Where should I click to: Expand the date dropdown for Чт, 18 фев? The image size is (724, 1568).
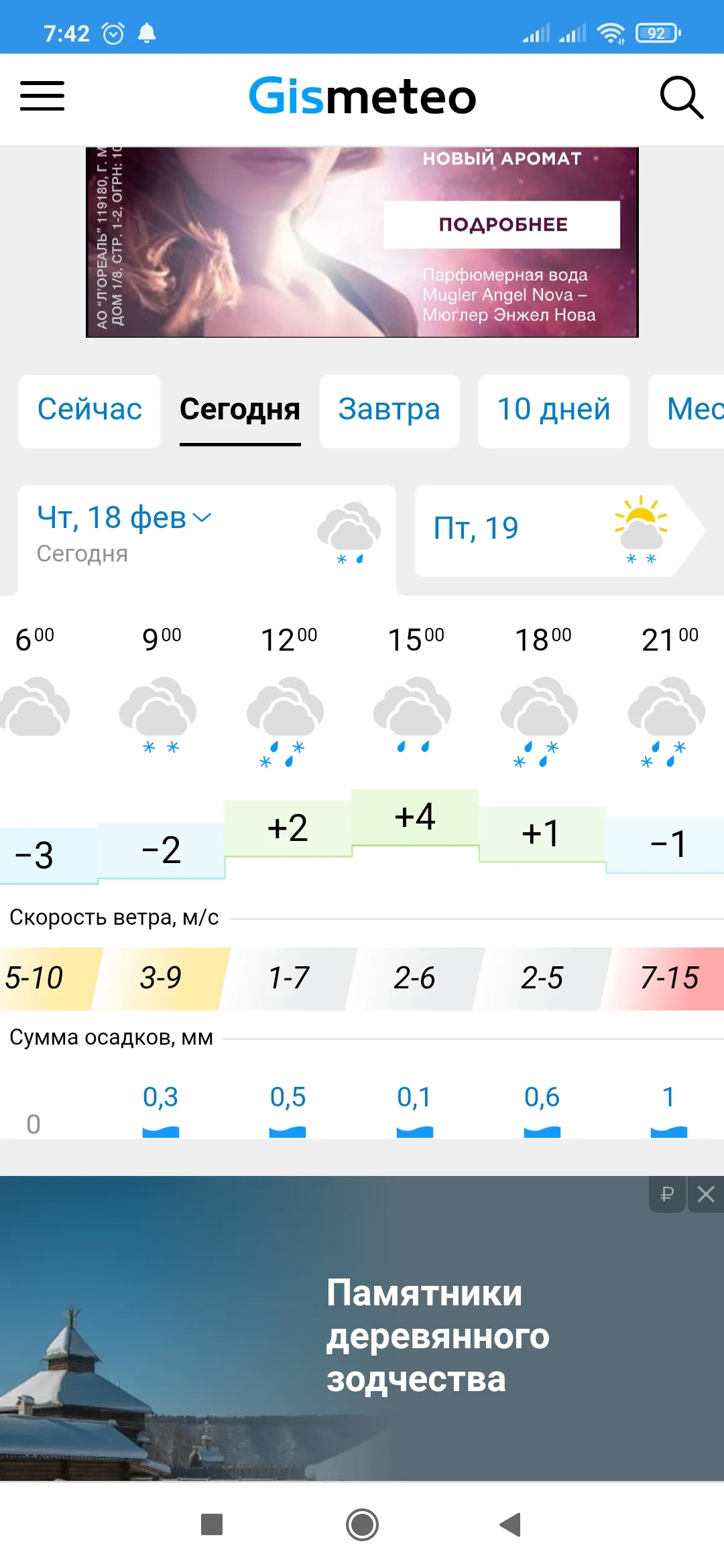pyautogui.click(x=202, y=516)
